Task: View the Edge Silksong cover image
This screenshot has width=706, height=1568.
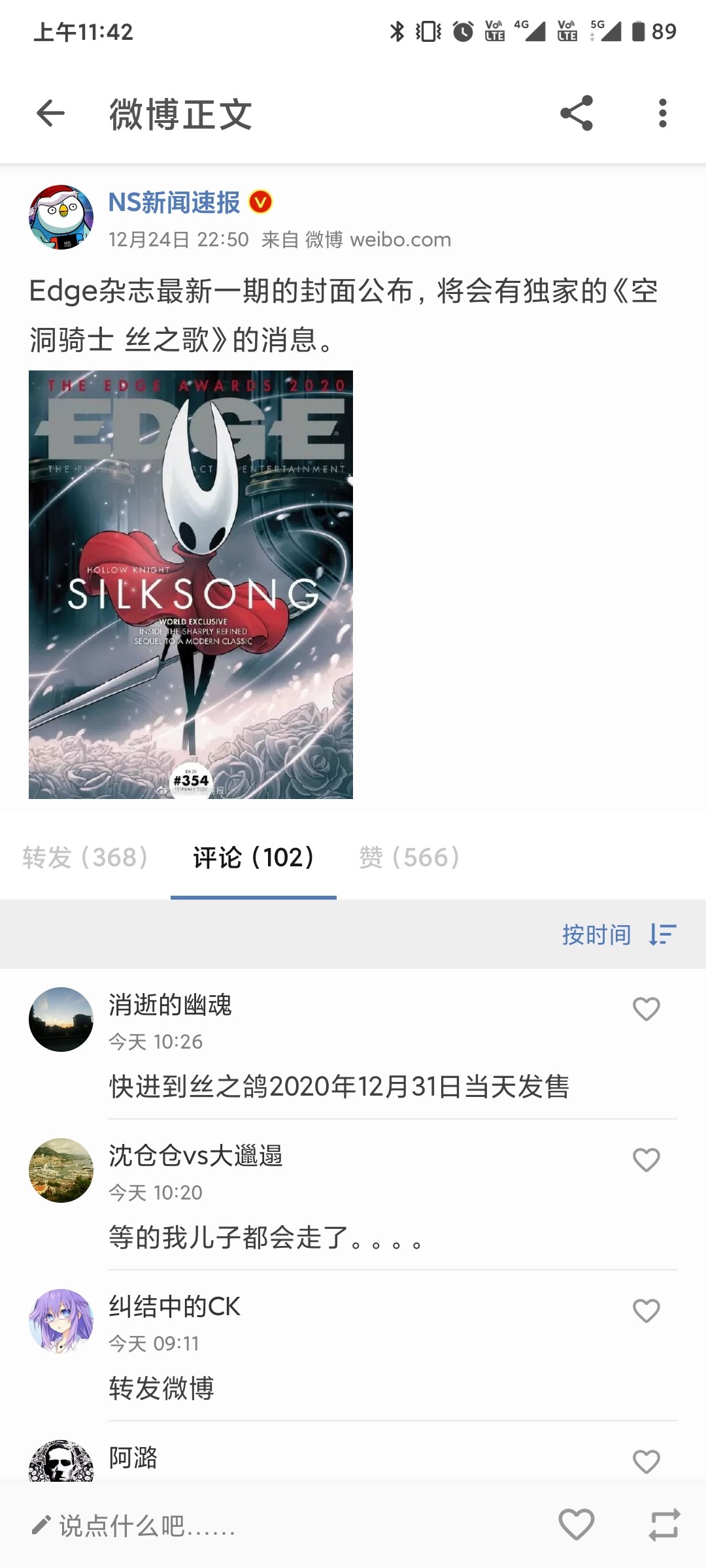Action: pos(191,584)
